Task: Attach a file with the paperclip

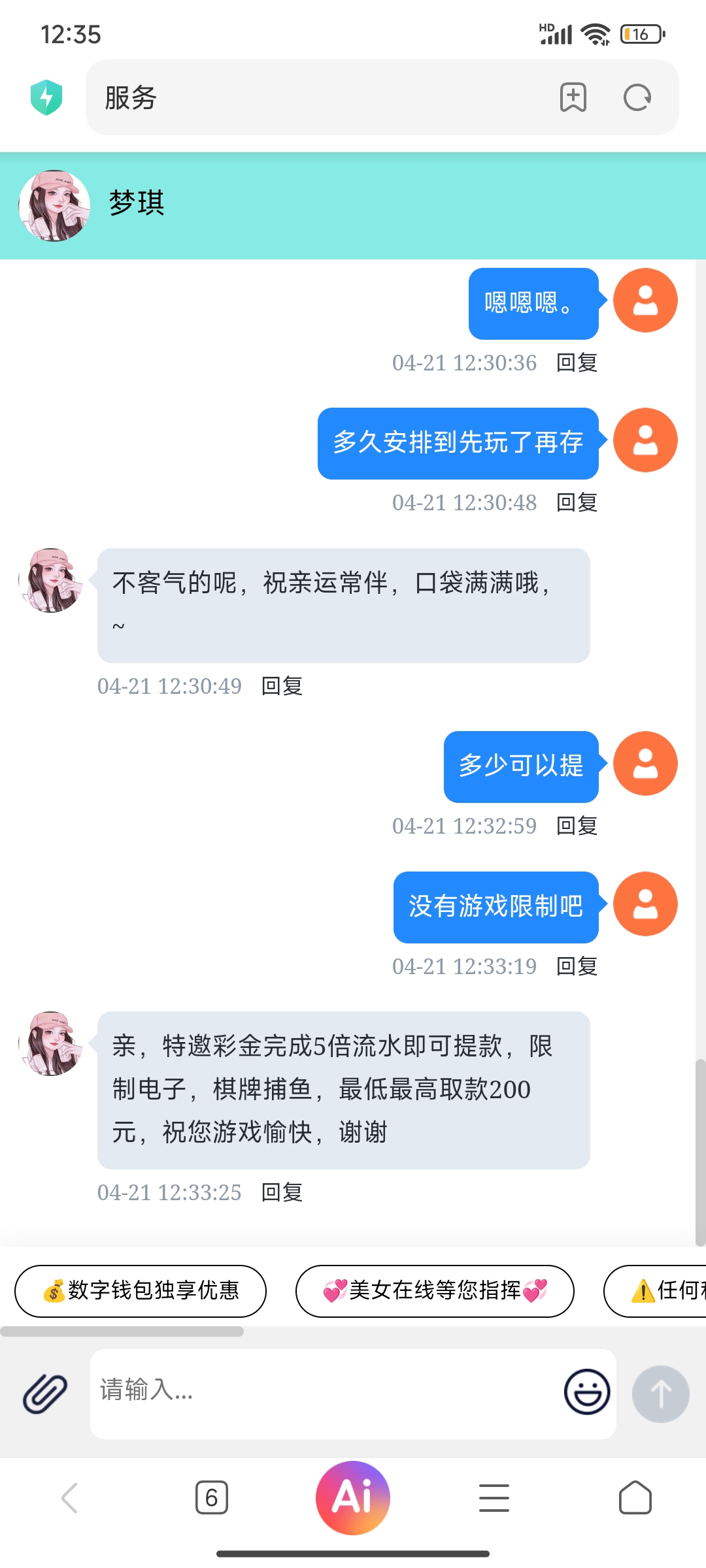Action: click(45, 1394)
